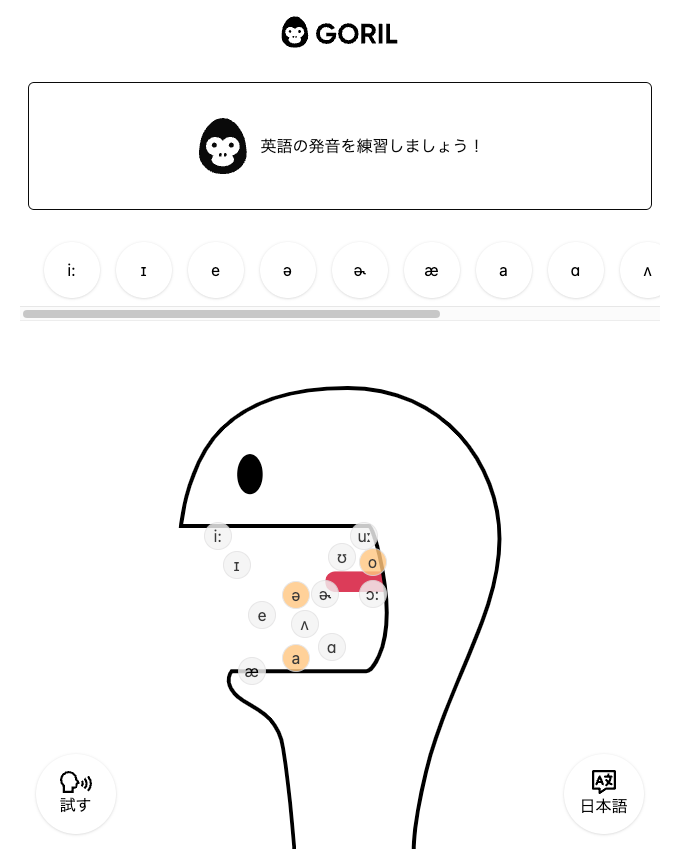Tap the ʊ marker in the mouth diagram
The height and width of the screenshot is (849, 689).
[342, 557]
